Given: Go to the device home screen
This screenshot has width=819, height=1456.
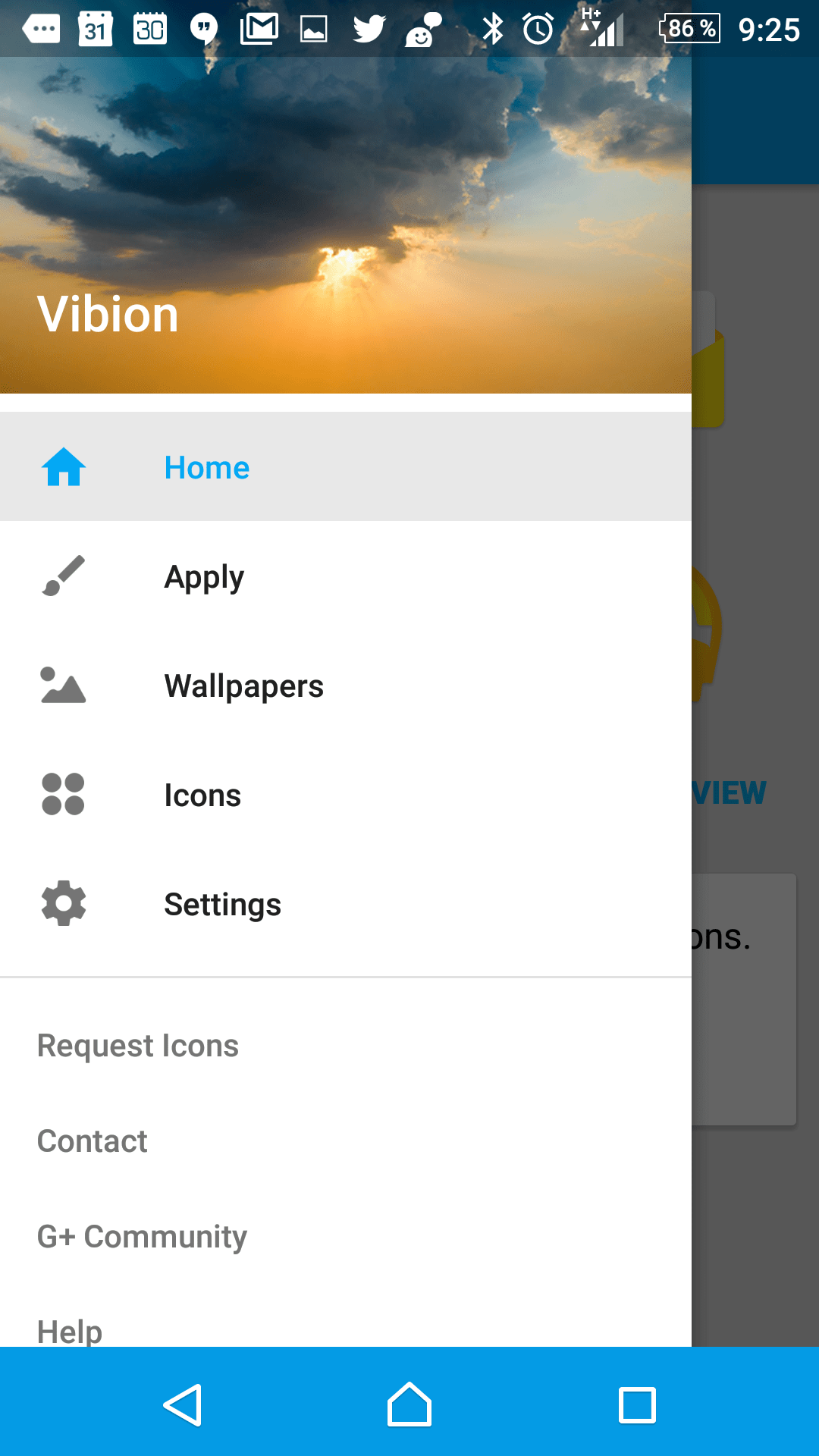Looking at the screenshot, I should [x=409, y=1405].
